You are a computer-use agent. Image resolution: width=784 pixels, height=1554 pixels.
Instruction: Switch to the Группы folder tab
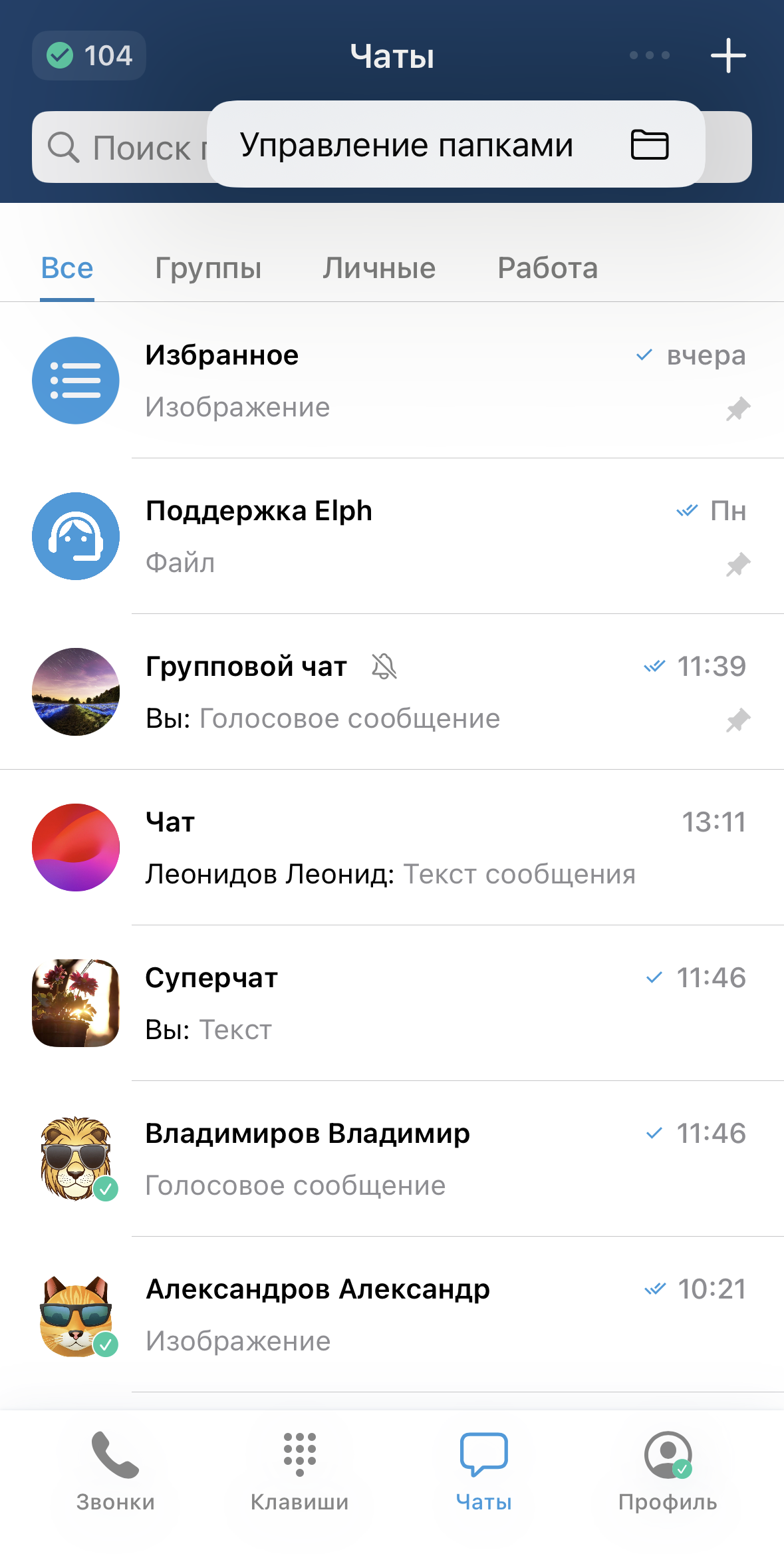click(208, 268)
